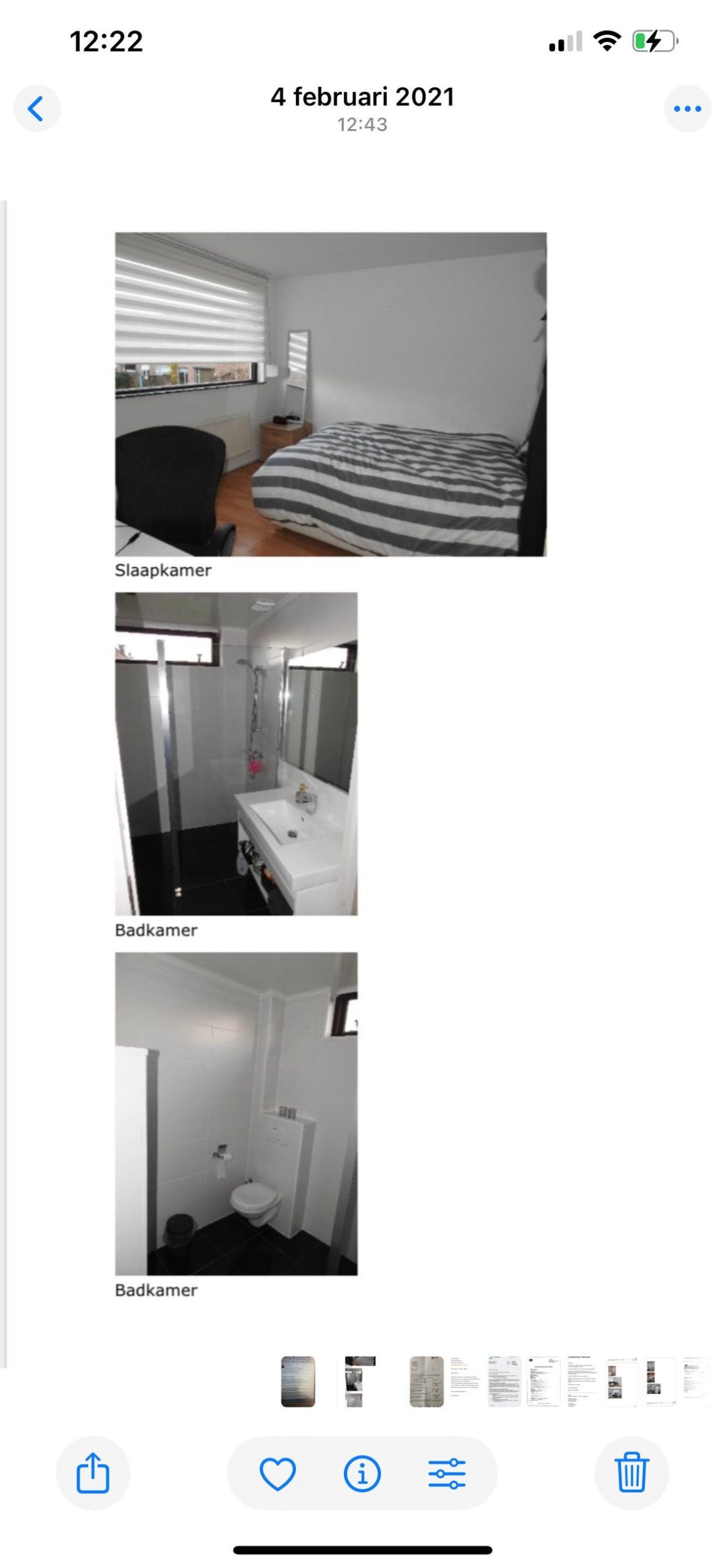Share this photo
Screen dimensions: 725x1568
point(93,1473)
